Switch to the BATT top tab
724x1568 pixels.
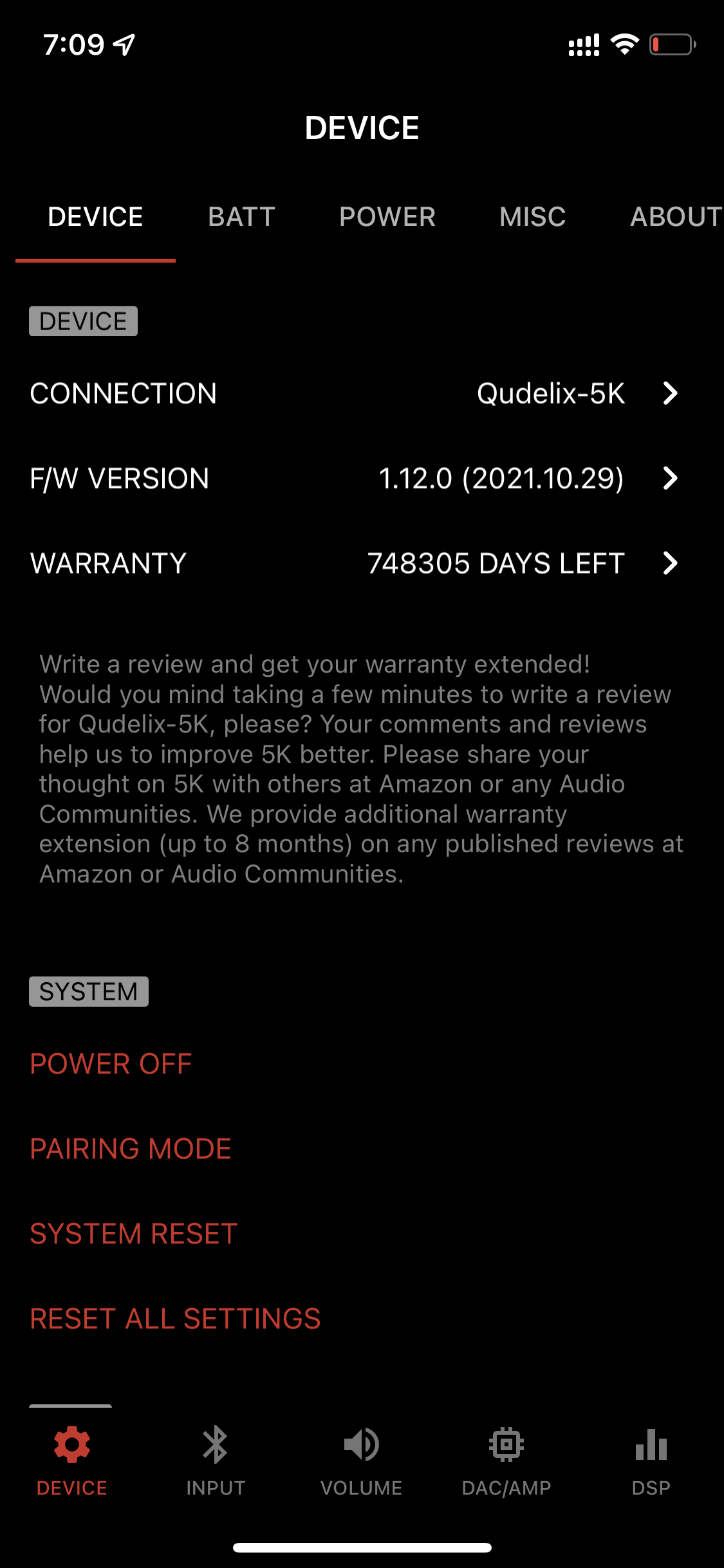[241, 217]
